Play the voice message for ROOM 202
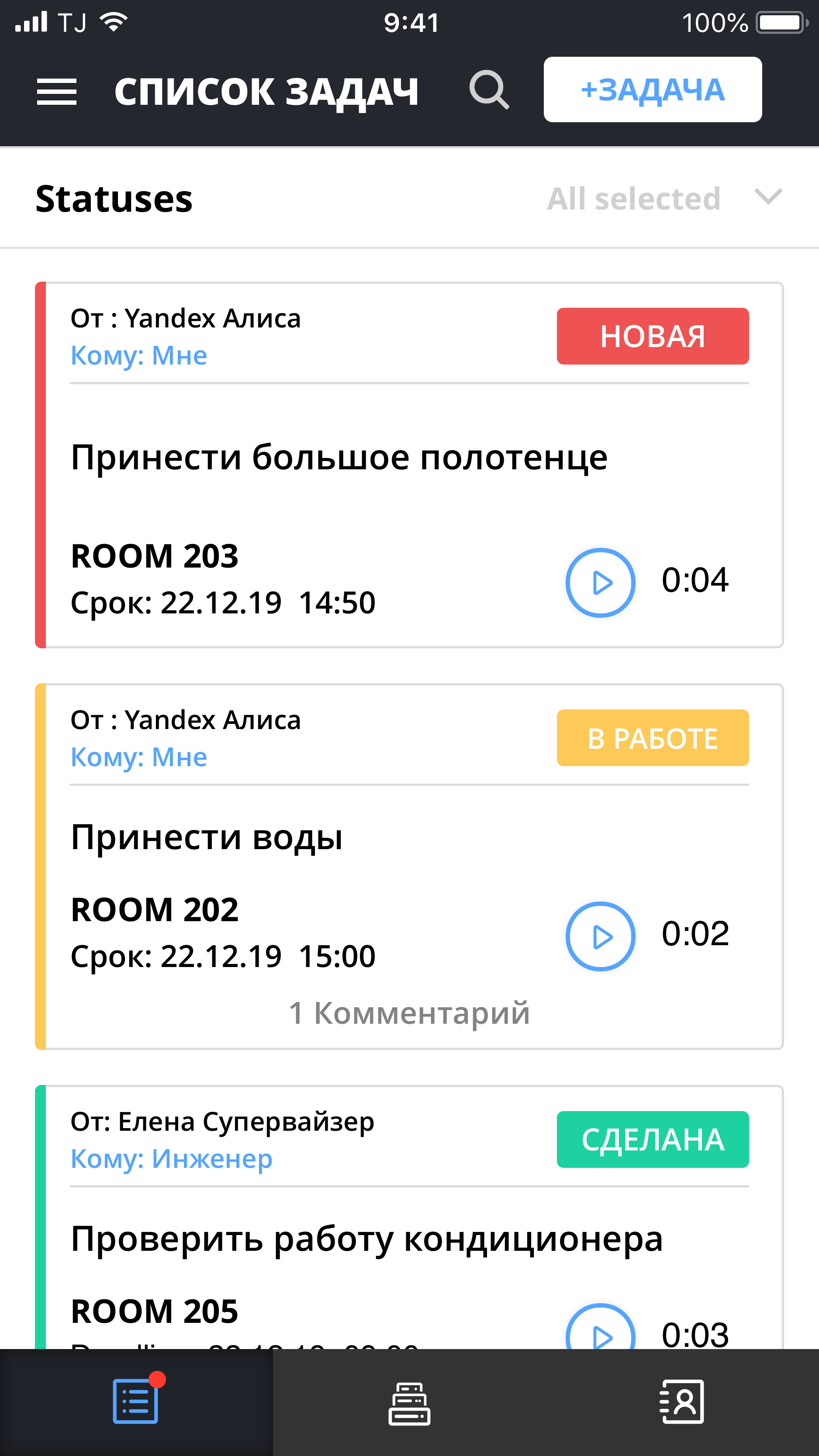 (x=601, y=936)
